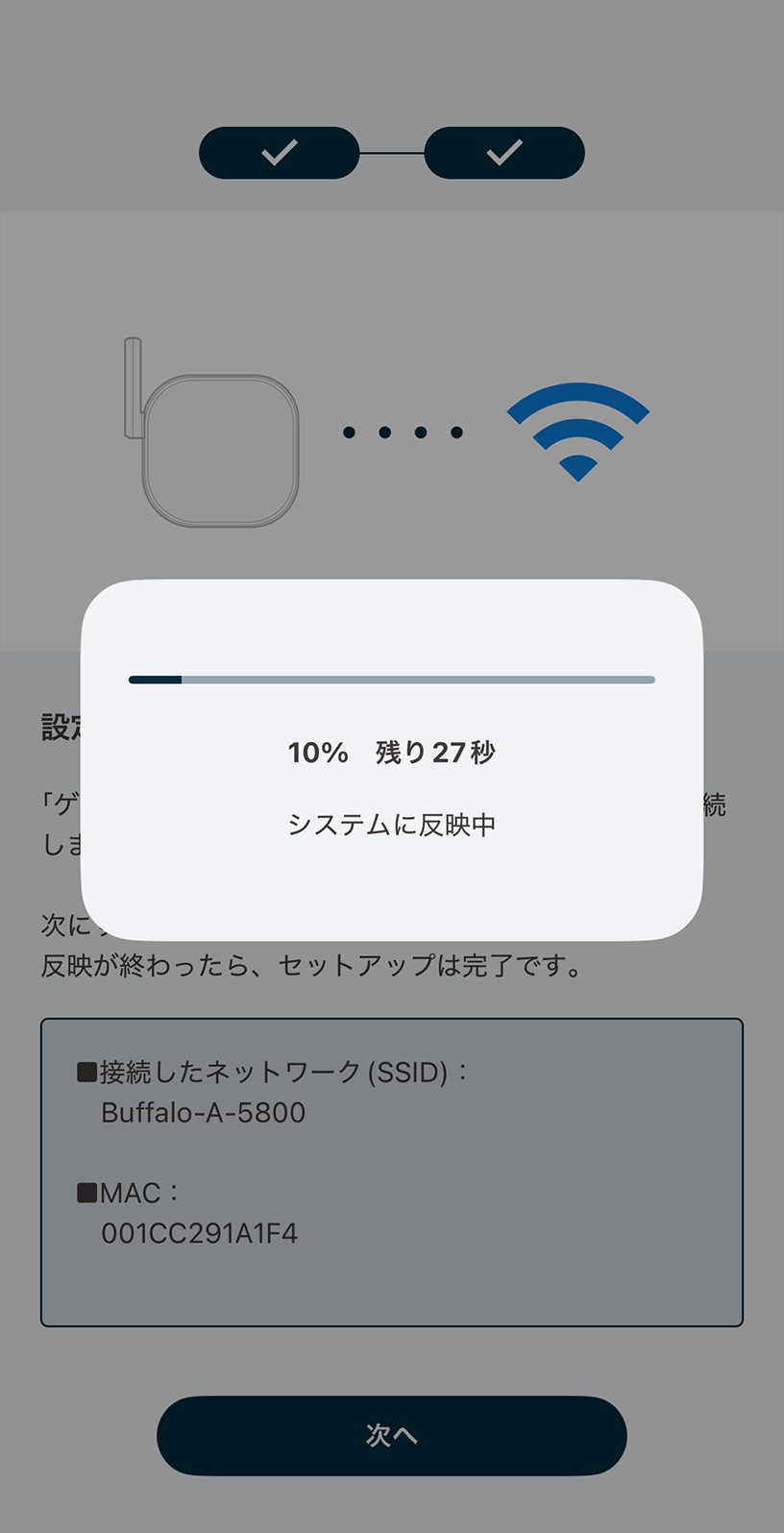Click the completed step one toggle pill

(x=279, y=151)
